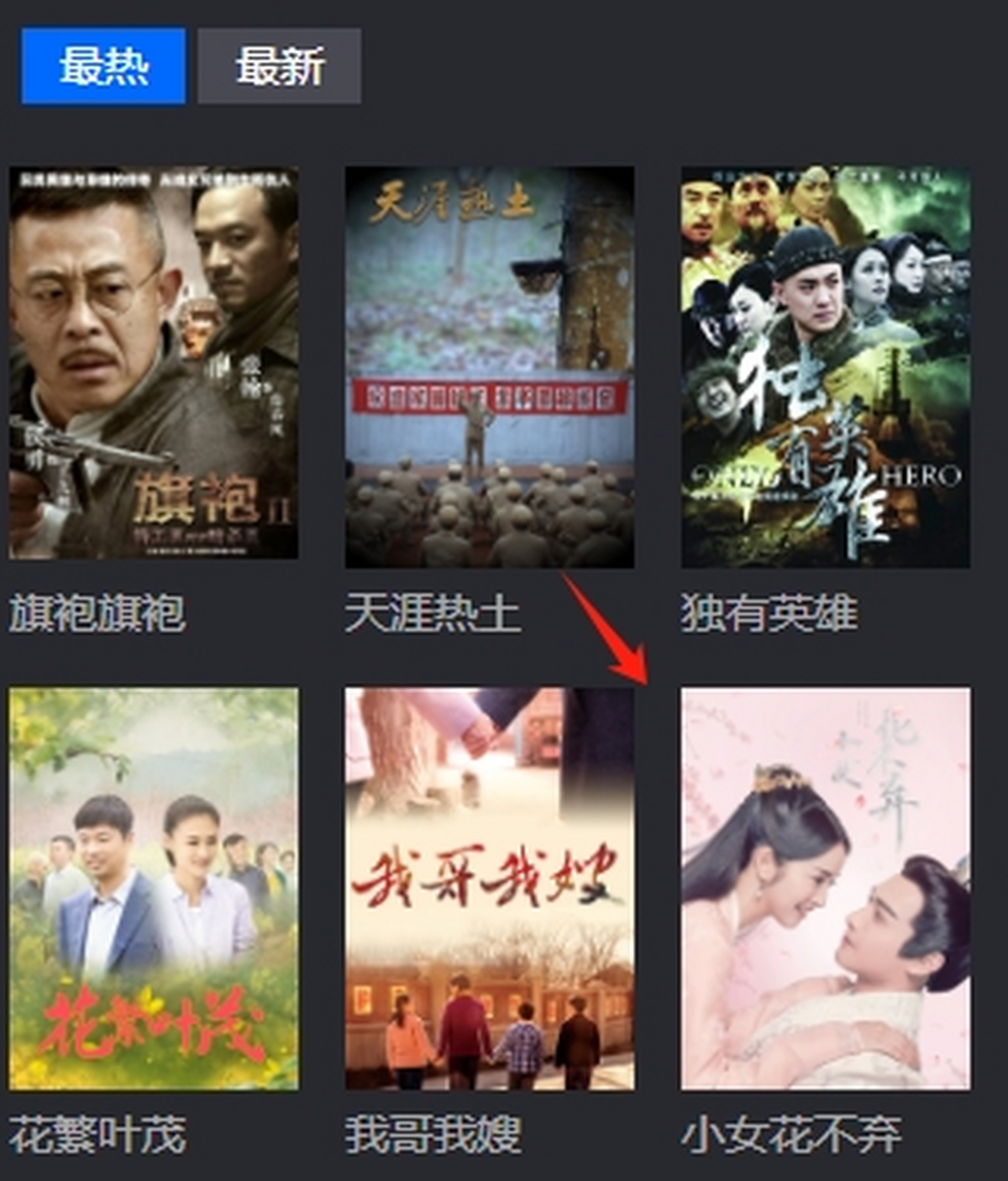Open the 我哥我嫂 drama poster
Viewport: 1008px width, 1181px height.
tap(490, 888)
